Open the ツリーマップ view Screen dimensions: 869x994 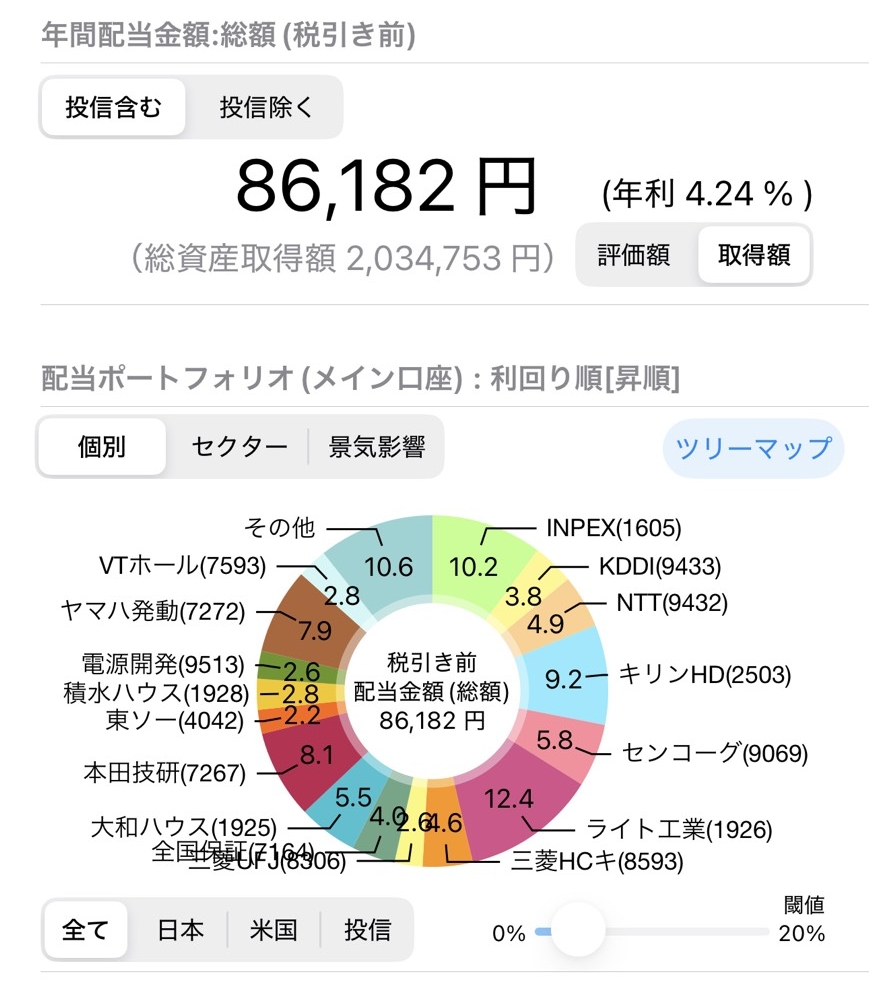(753, 450)
